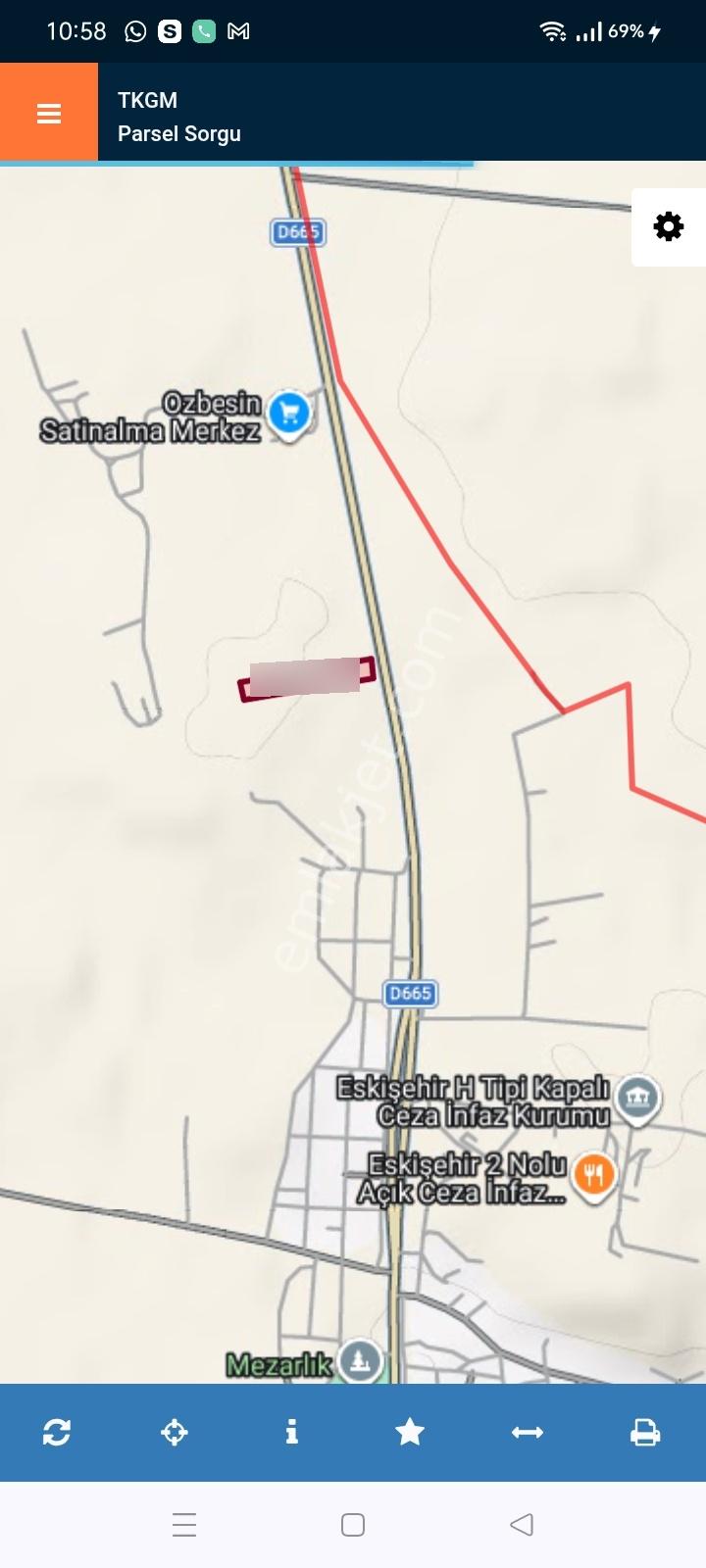
Task: Go back with system back button
Action: pos(522,1525)
